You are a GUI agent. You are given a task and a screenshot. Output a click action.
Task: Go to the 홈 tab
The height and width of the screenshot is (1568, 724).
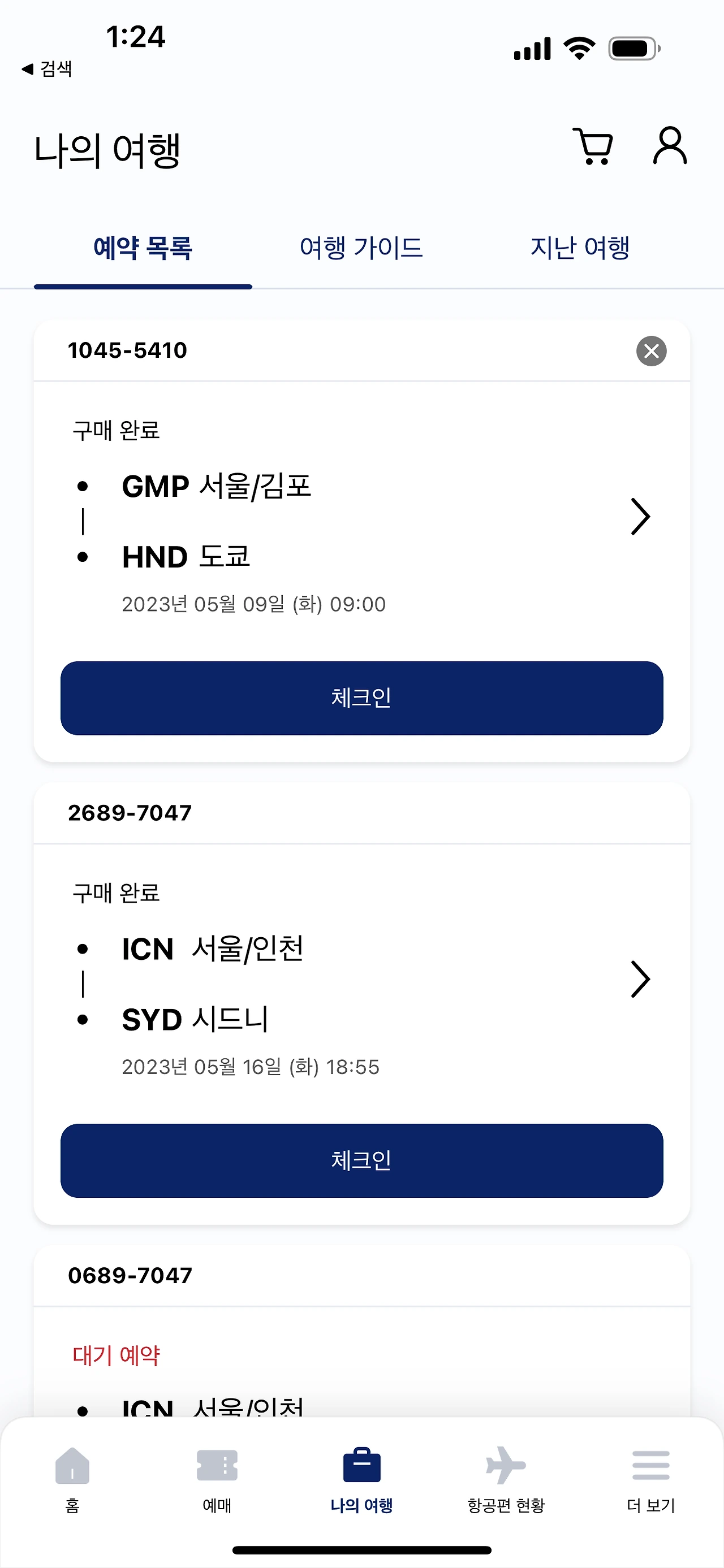pos(72,1480)
